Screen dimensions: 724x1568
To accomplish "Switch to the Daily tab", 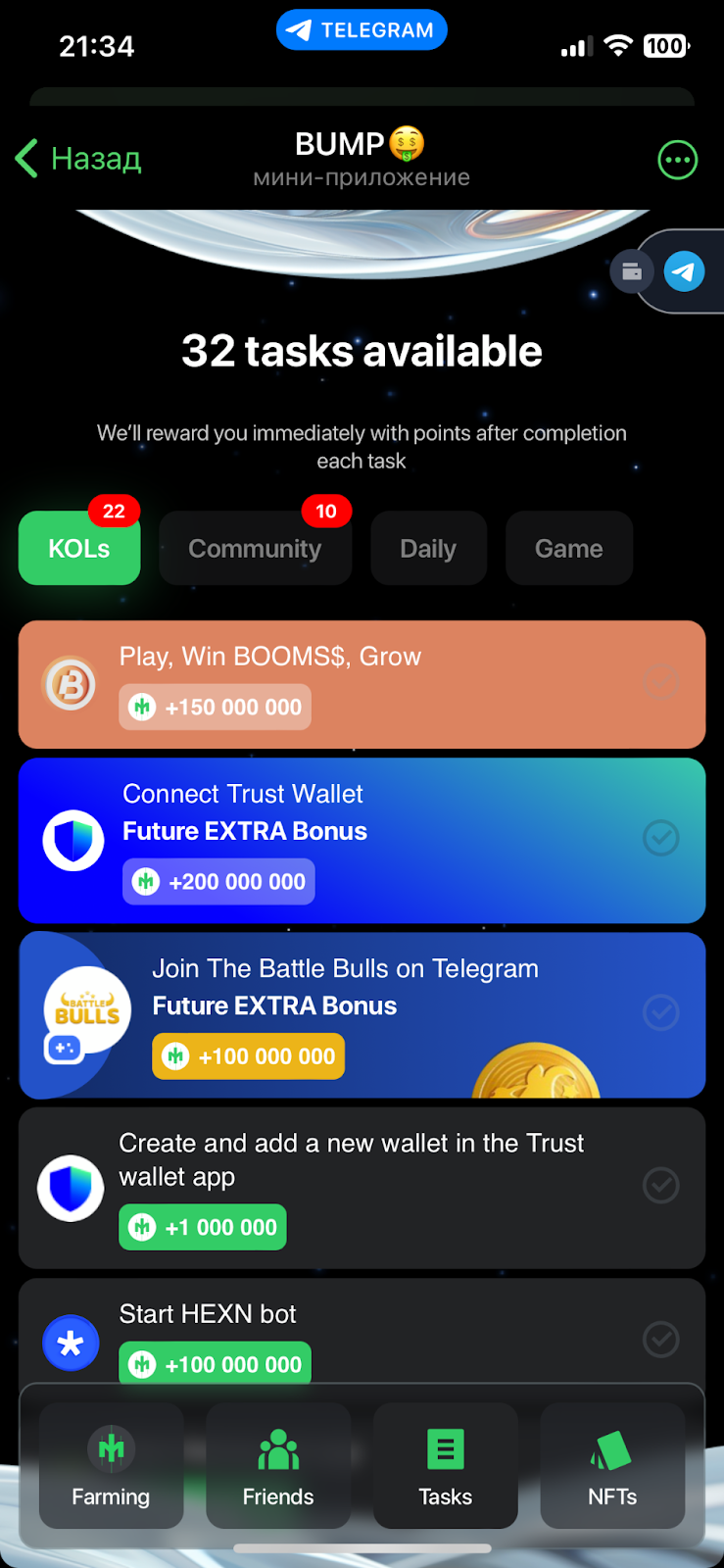I will point(428,549).
